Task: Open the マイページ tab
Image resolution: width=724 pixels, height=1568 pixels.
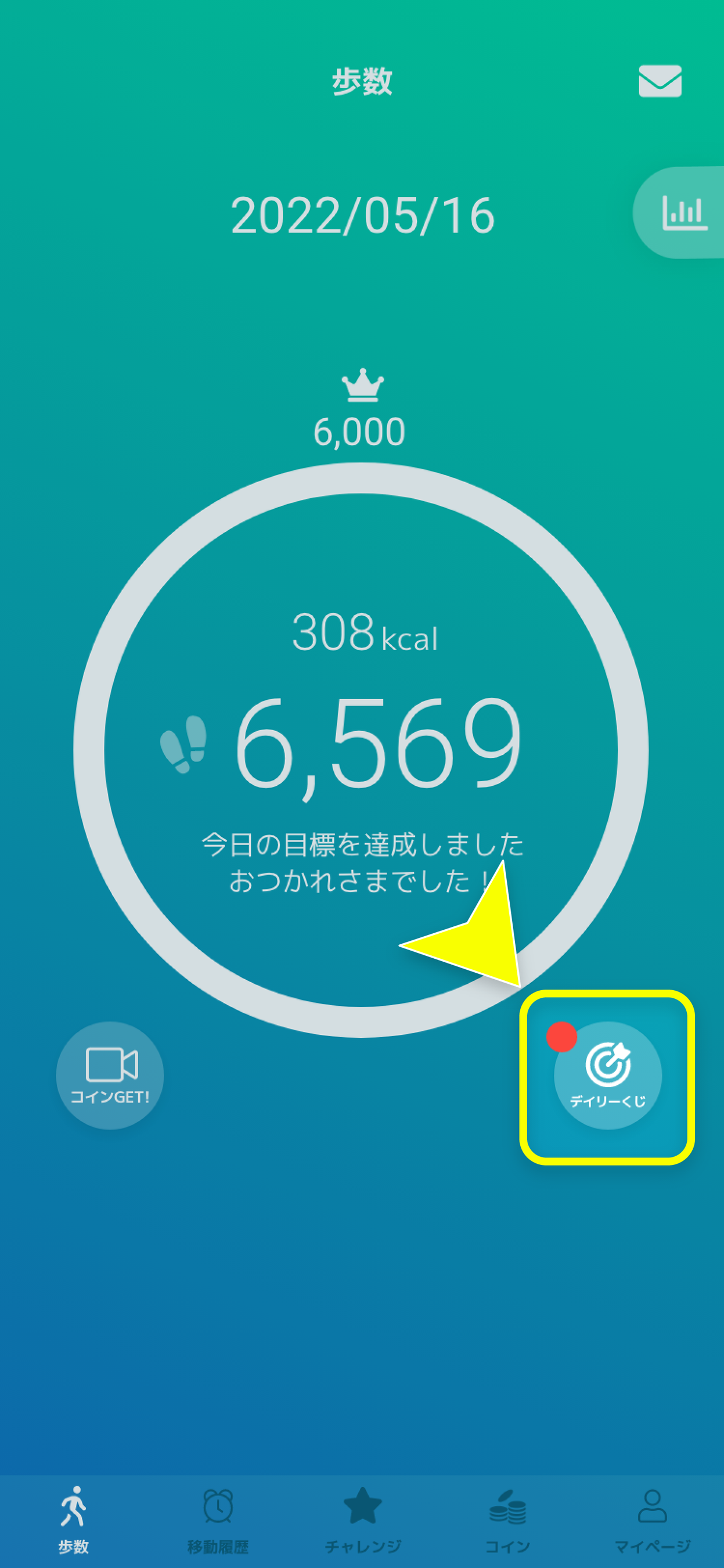Action: (652, 1519)
